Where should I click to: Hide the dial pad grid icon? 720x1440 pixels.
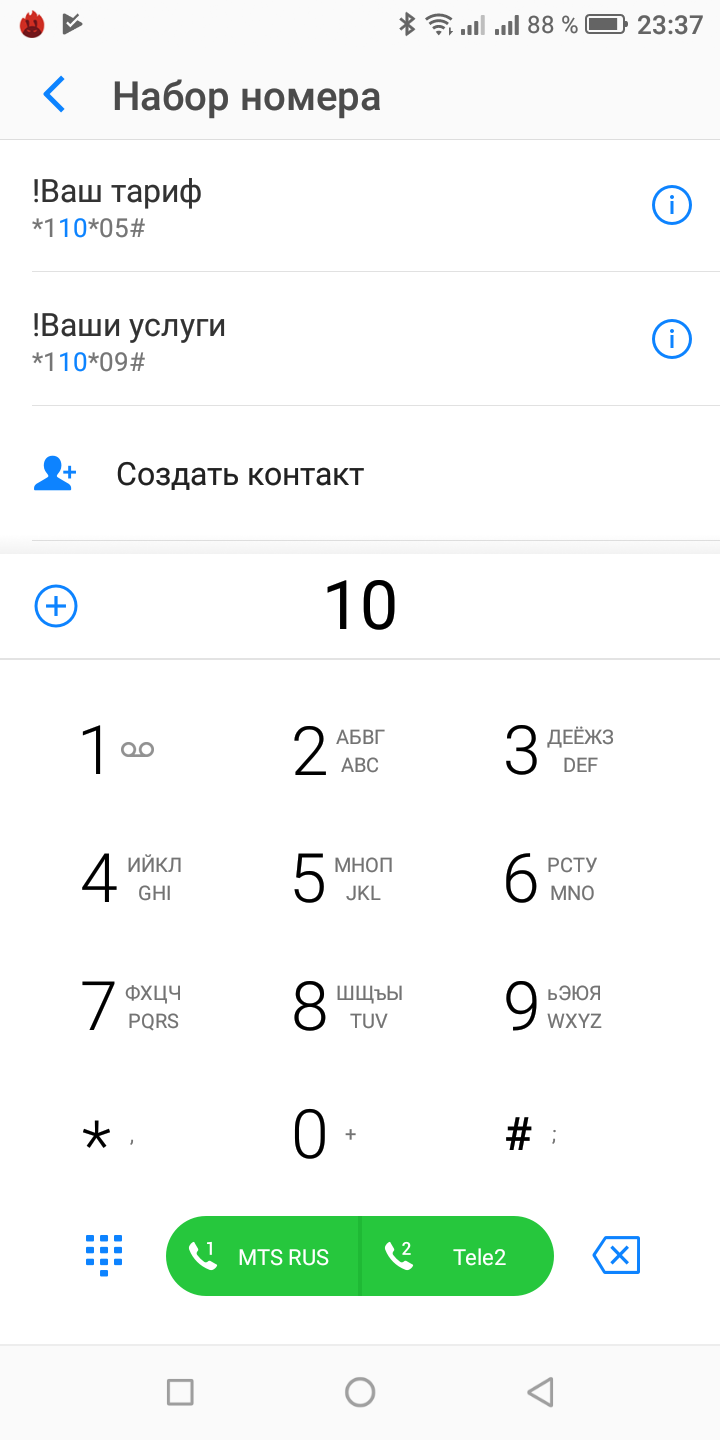pos(104,1255)
